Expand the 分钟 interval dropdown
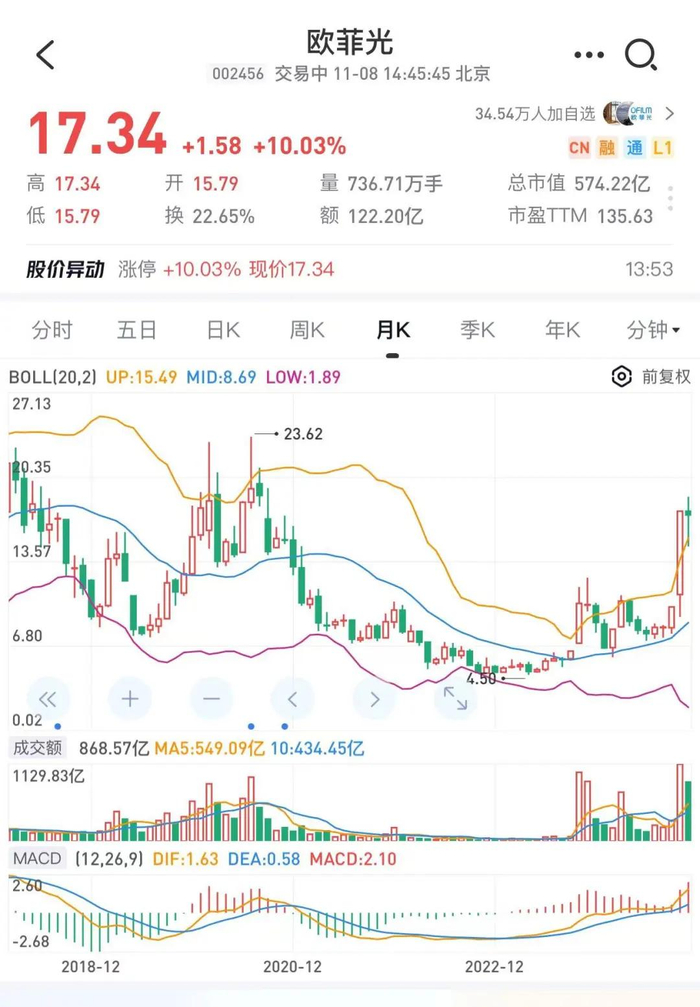Image resolution: width=700 pixels, height=1007 pixels. click(x=652, y=330)
